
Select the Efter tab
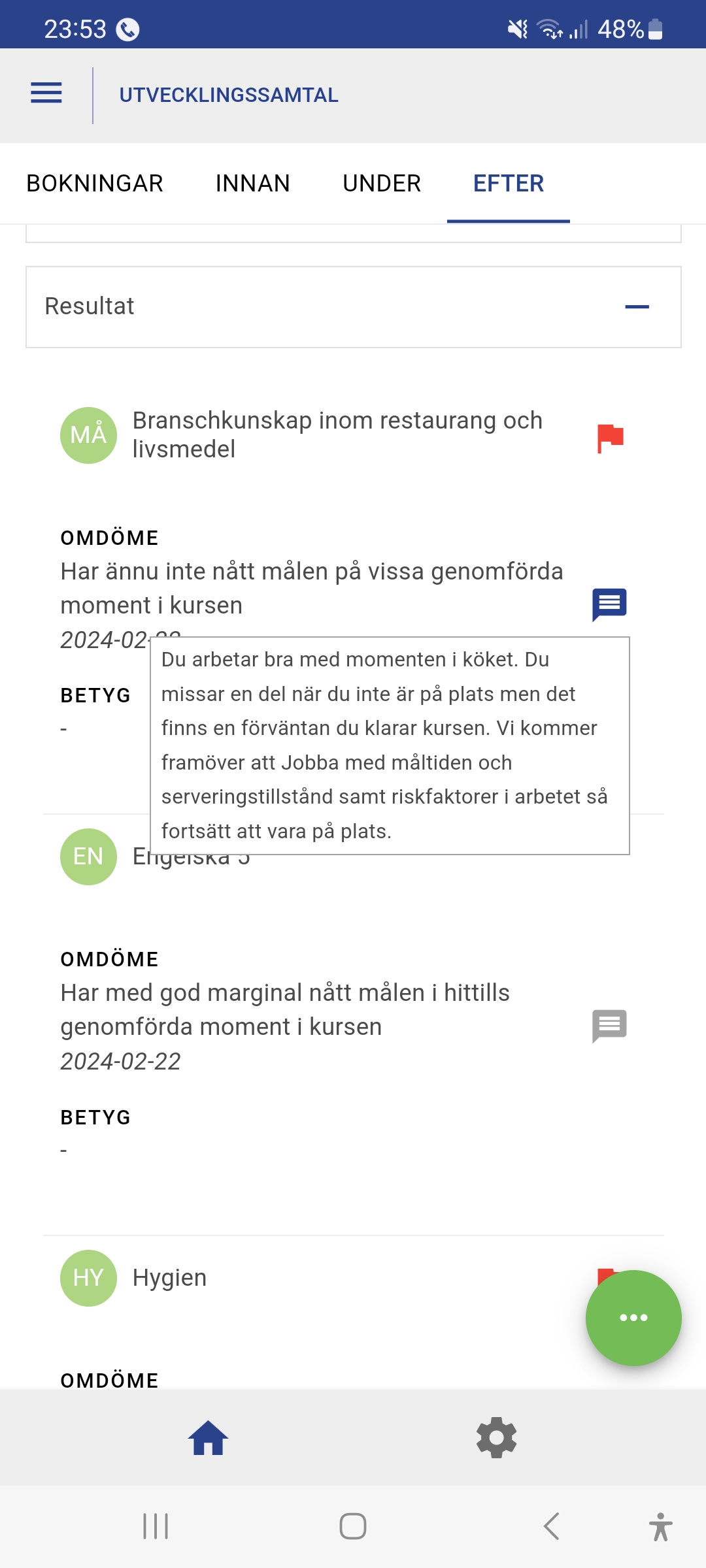pyautogui.click(x=509, y=184)
